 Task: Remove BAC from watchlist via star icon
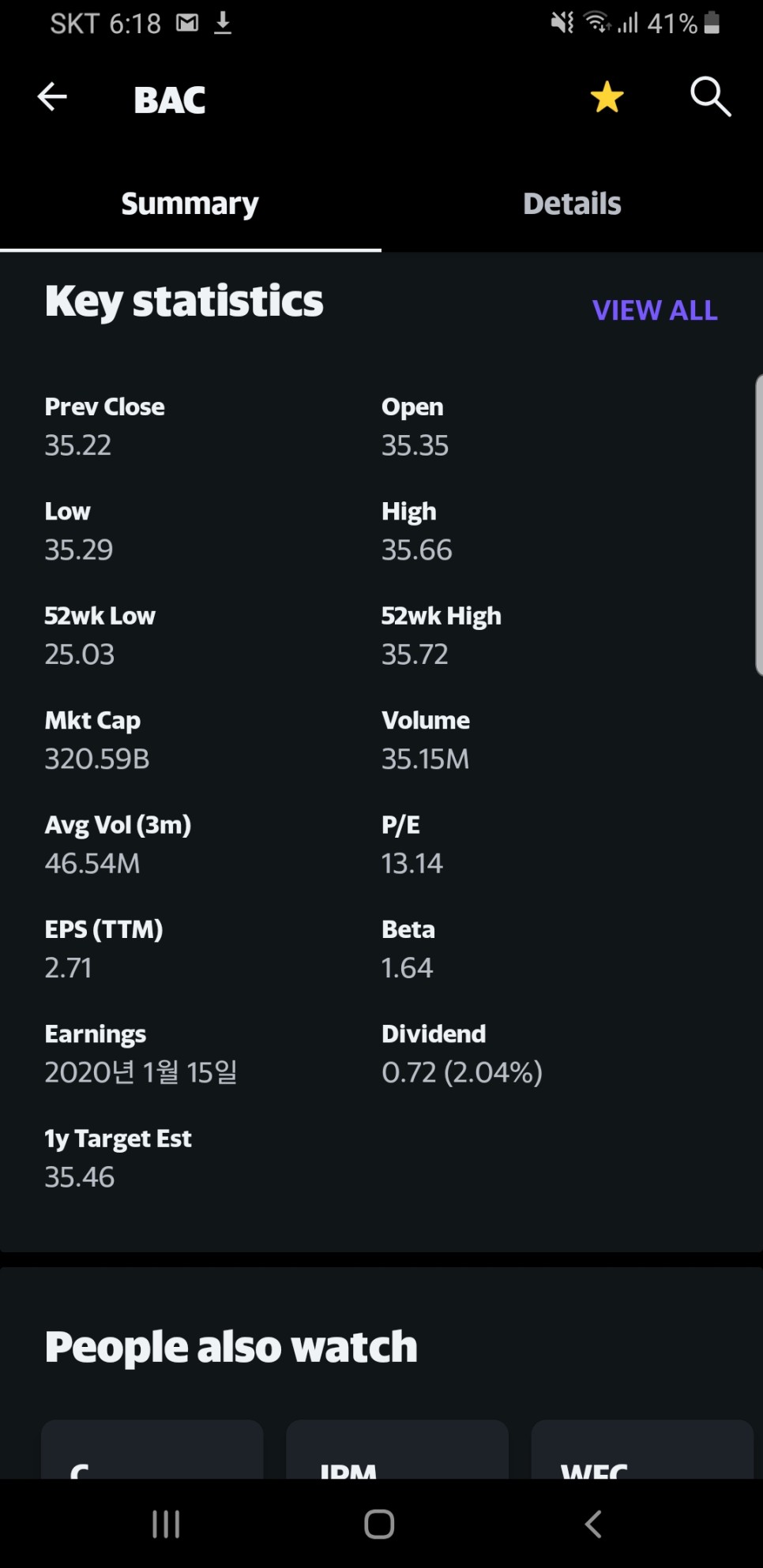tap(607, 97)
